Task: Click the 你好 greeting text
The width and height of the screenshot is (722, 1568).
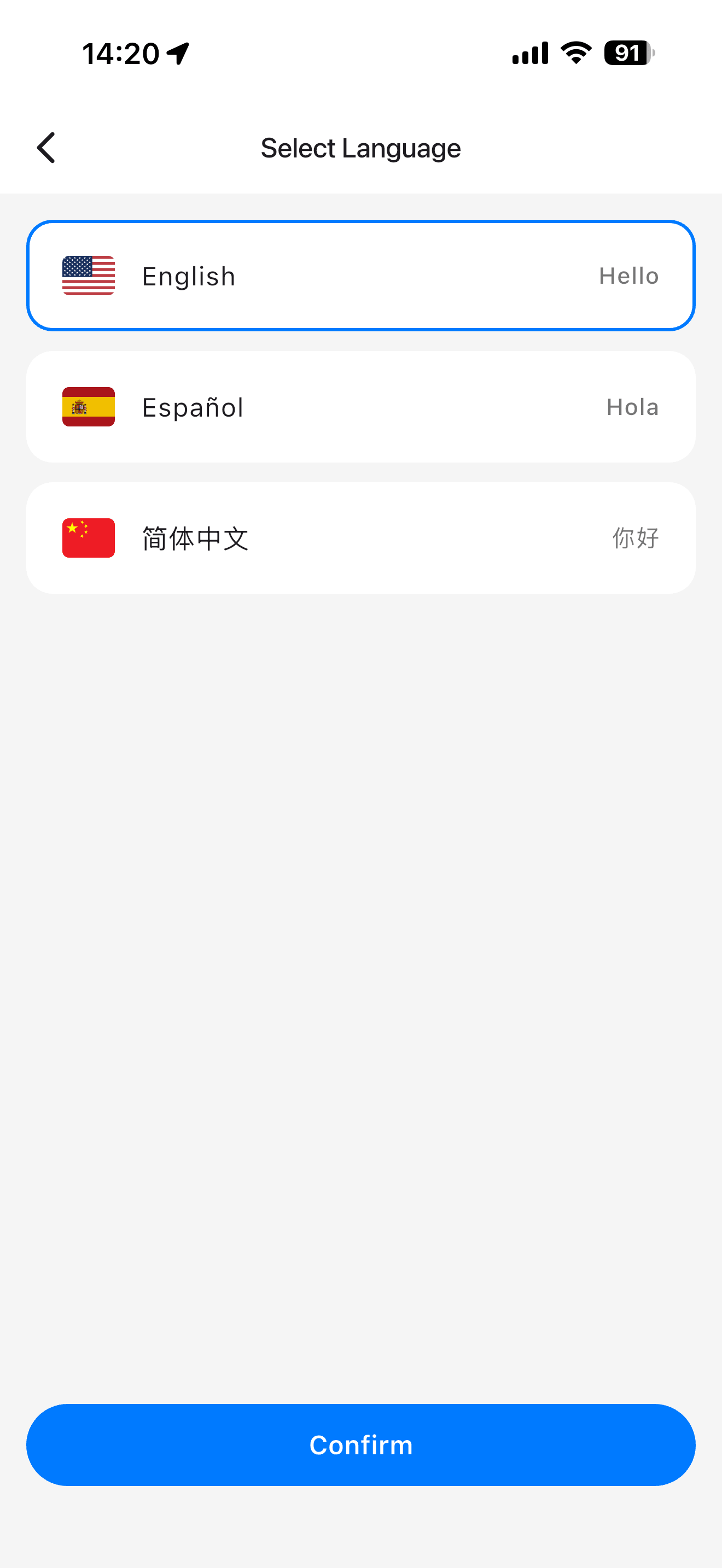Action: (x=634, y=537)
